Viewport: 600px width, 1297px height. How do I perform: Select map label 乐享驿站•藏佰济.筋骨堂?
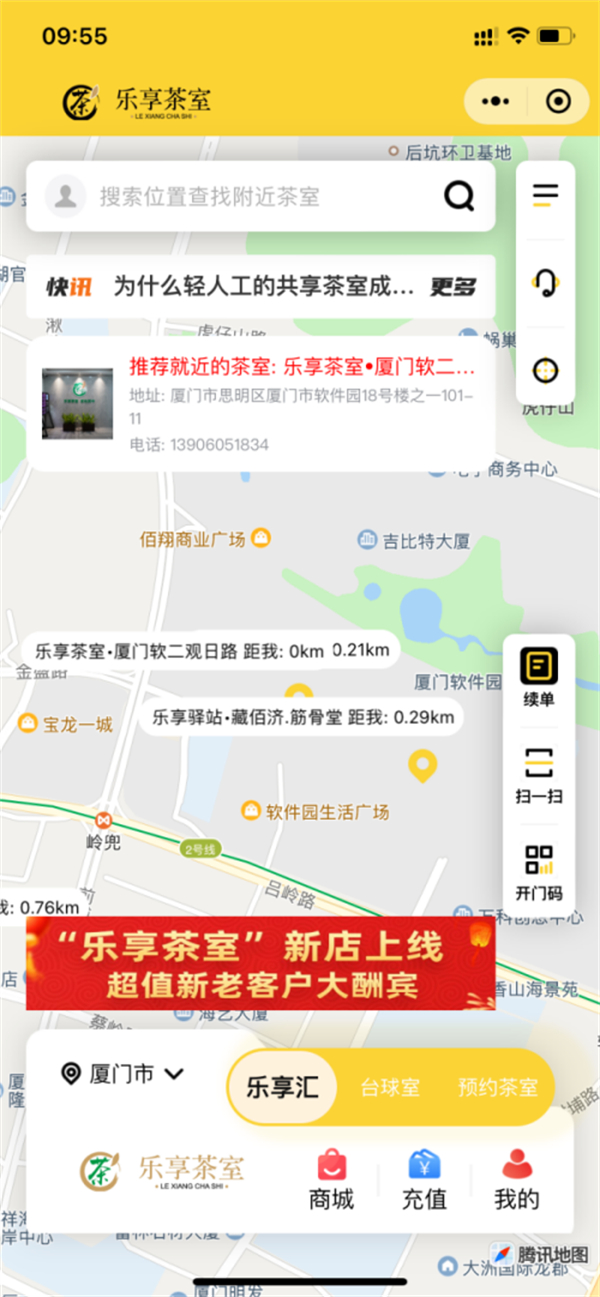pos(302,717)
